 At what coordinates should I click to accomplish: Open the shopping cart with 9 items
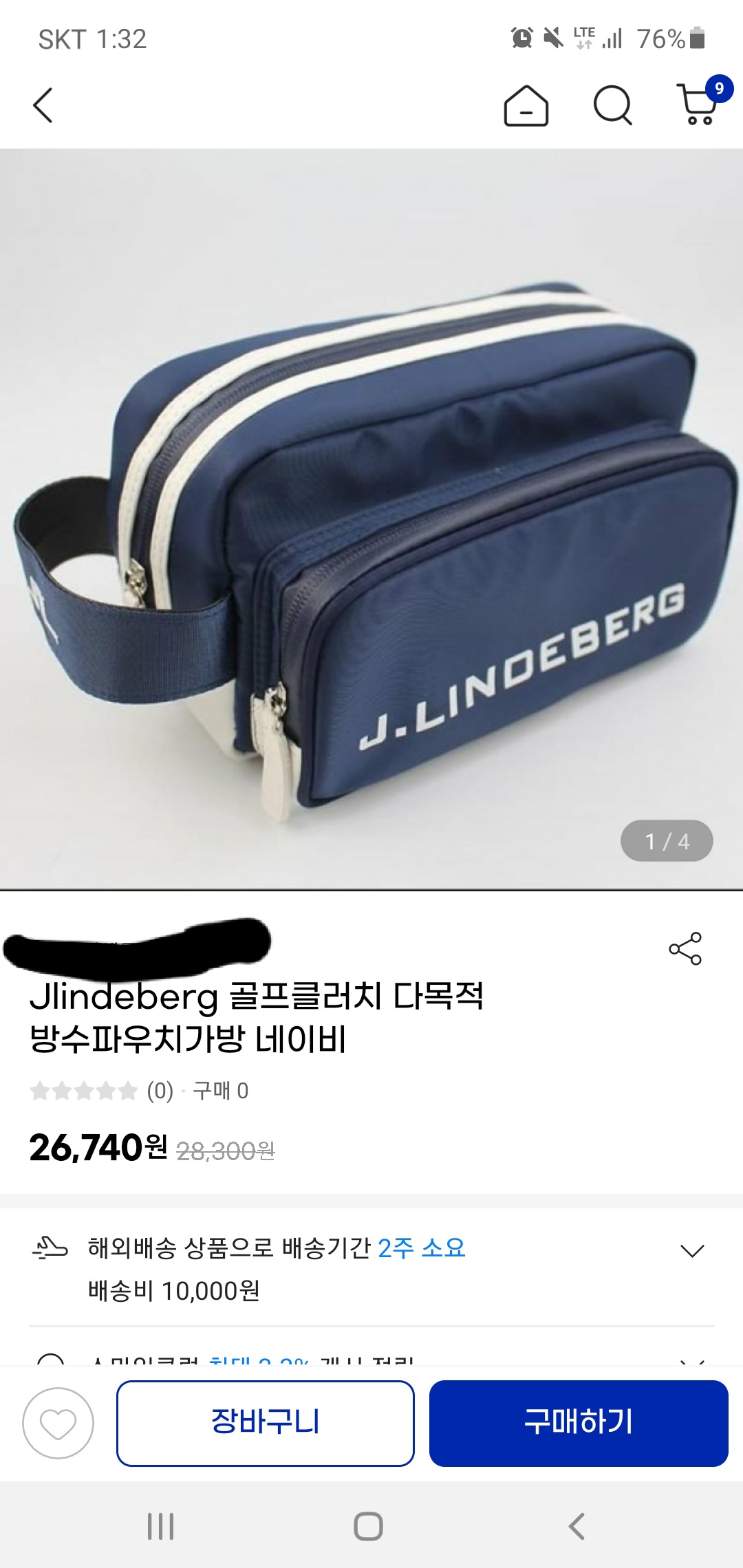[698, 106]
